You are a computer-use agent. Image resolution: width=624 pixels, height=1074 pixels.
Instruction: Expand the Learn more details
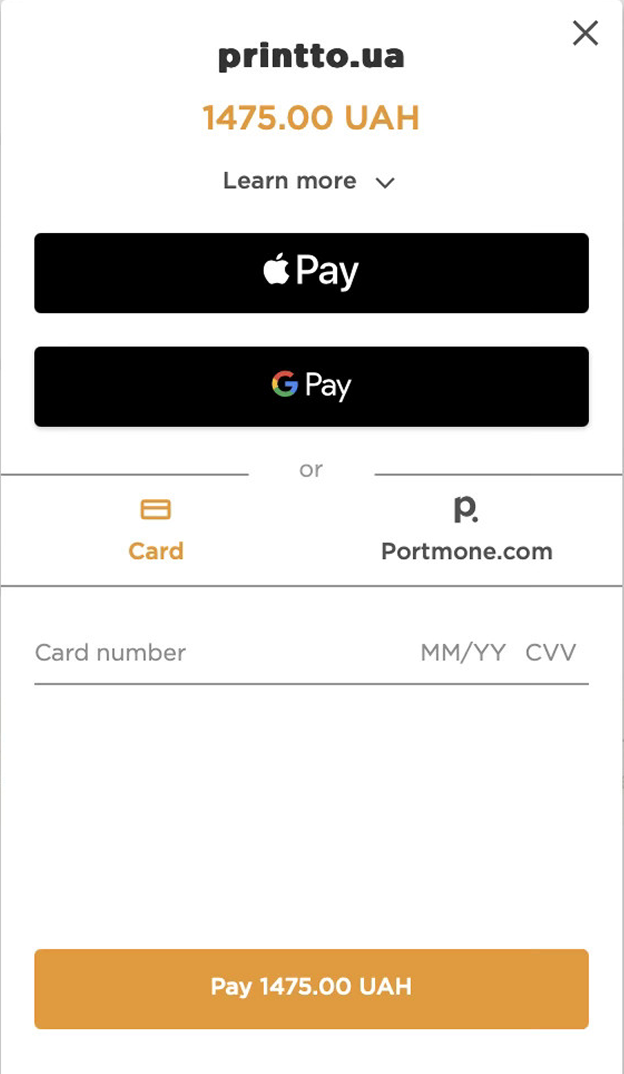(310, 181)
